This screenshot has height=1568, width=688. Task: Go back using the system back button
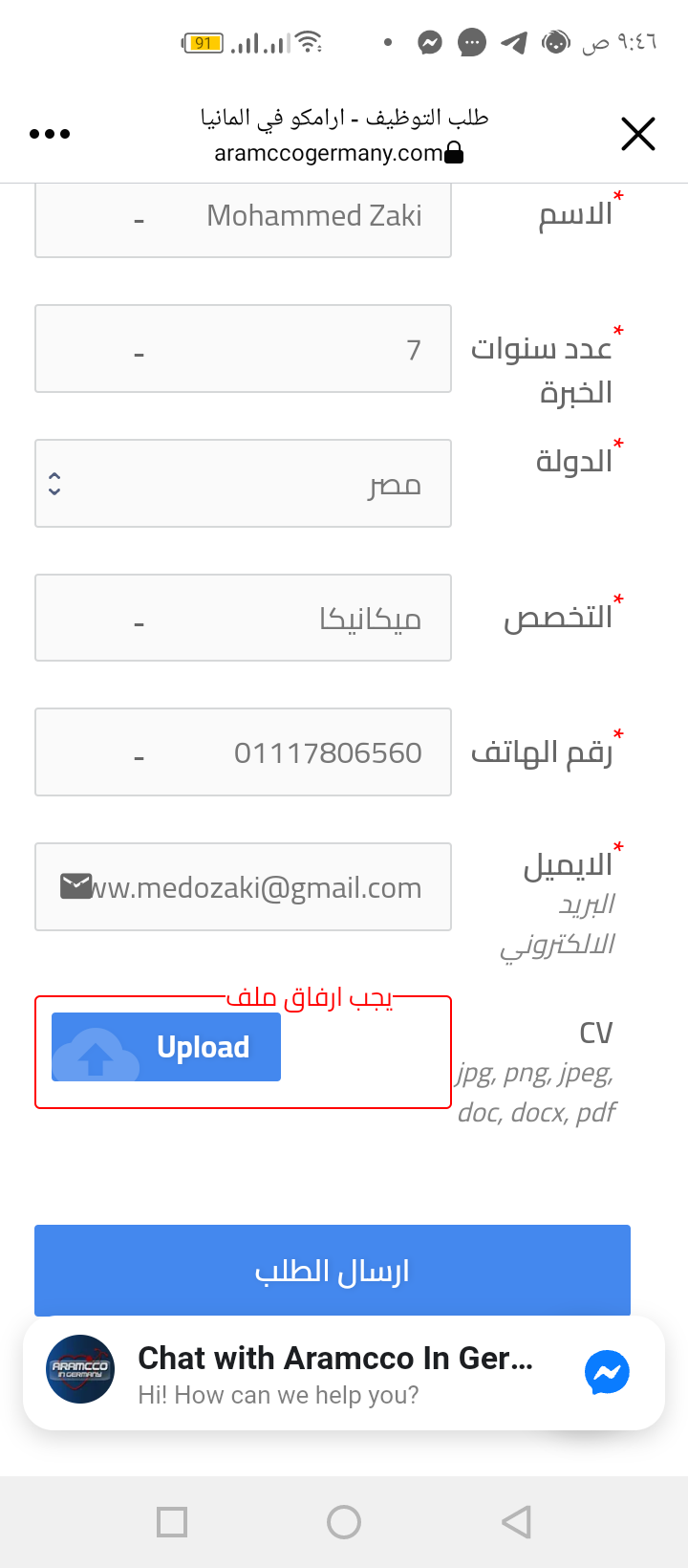(516, 1521)
